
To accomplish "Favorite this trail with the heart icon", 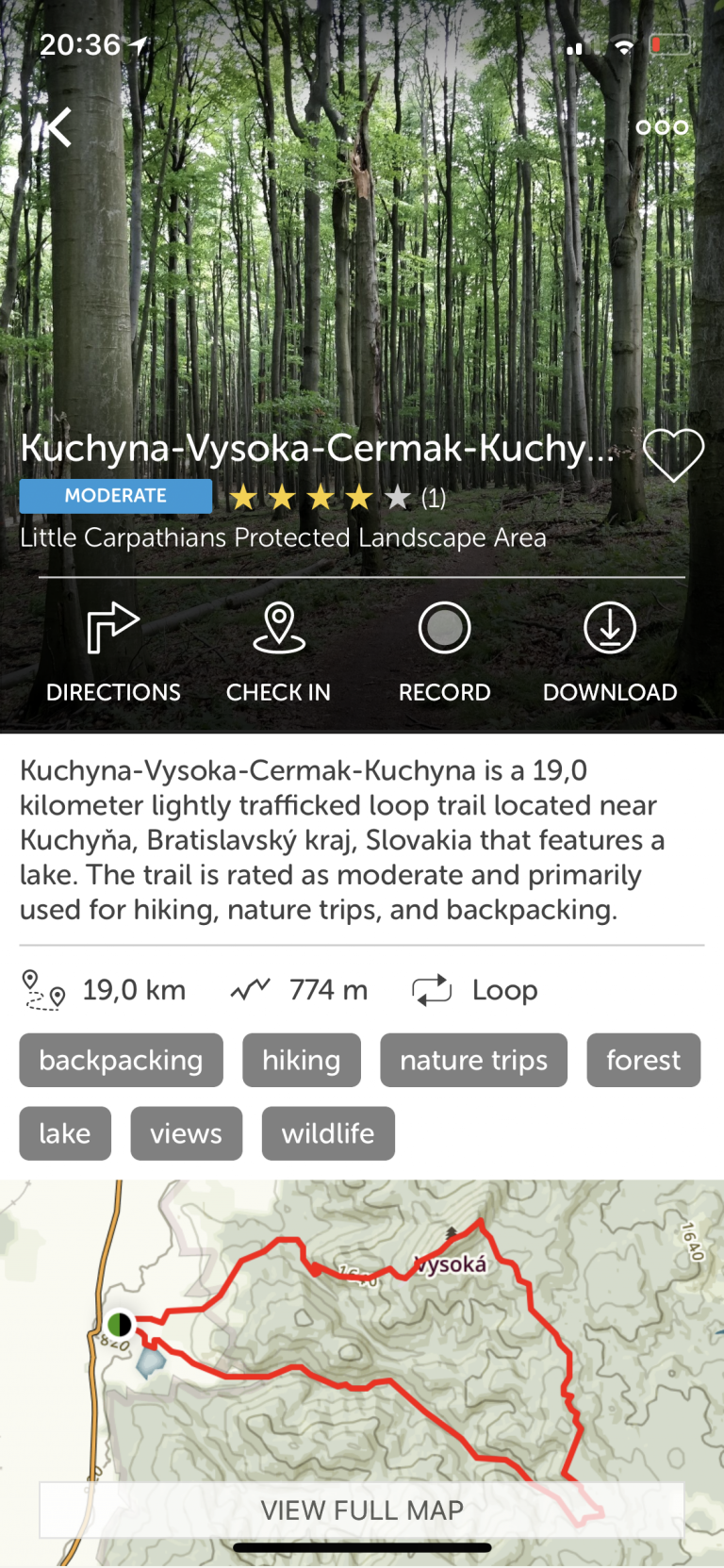I will (x=673, y=454).
